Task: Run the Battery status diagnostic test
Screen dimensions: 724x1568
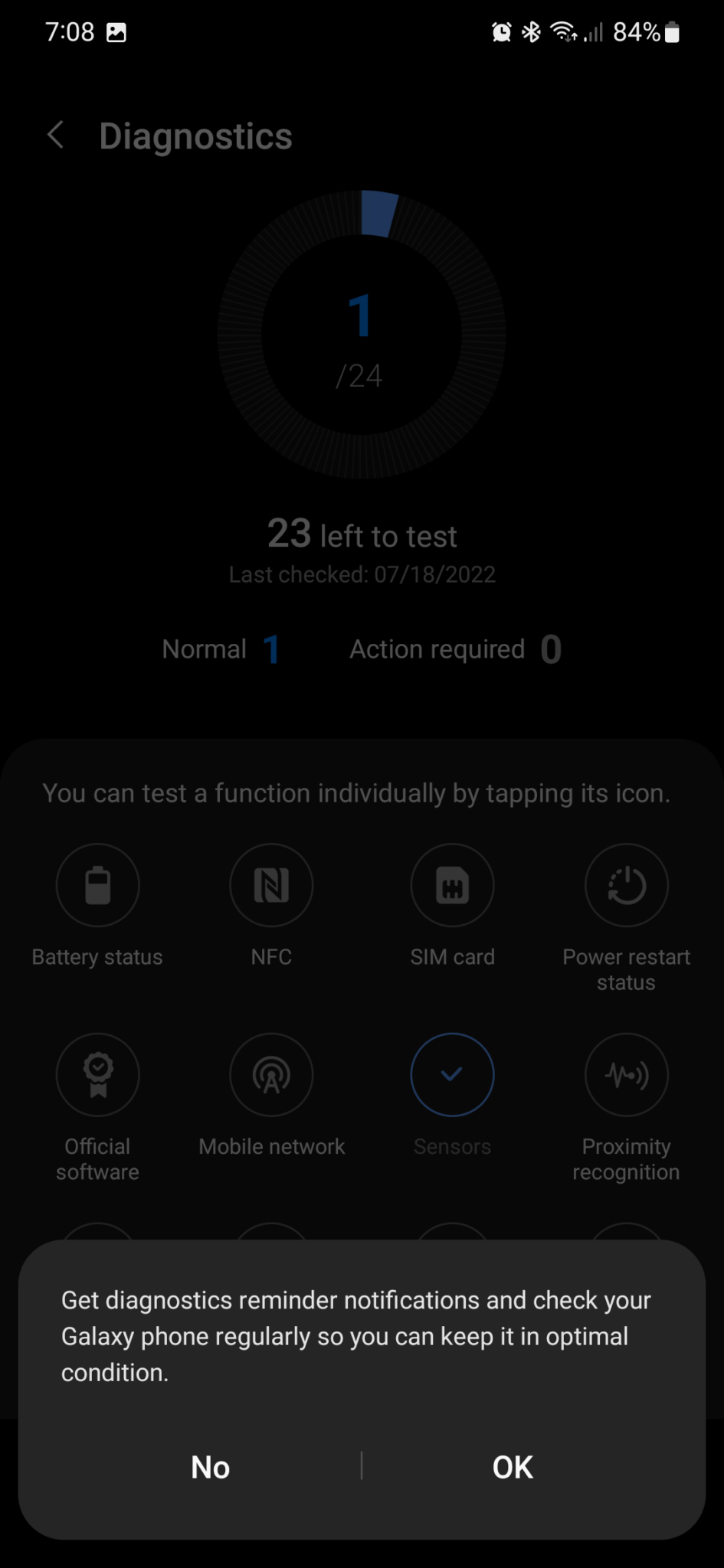Action: click(x=97, y=885)
